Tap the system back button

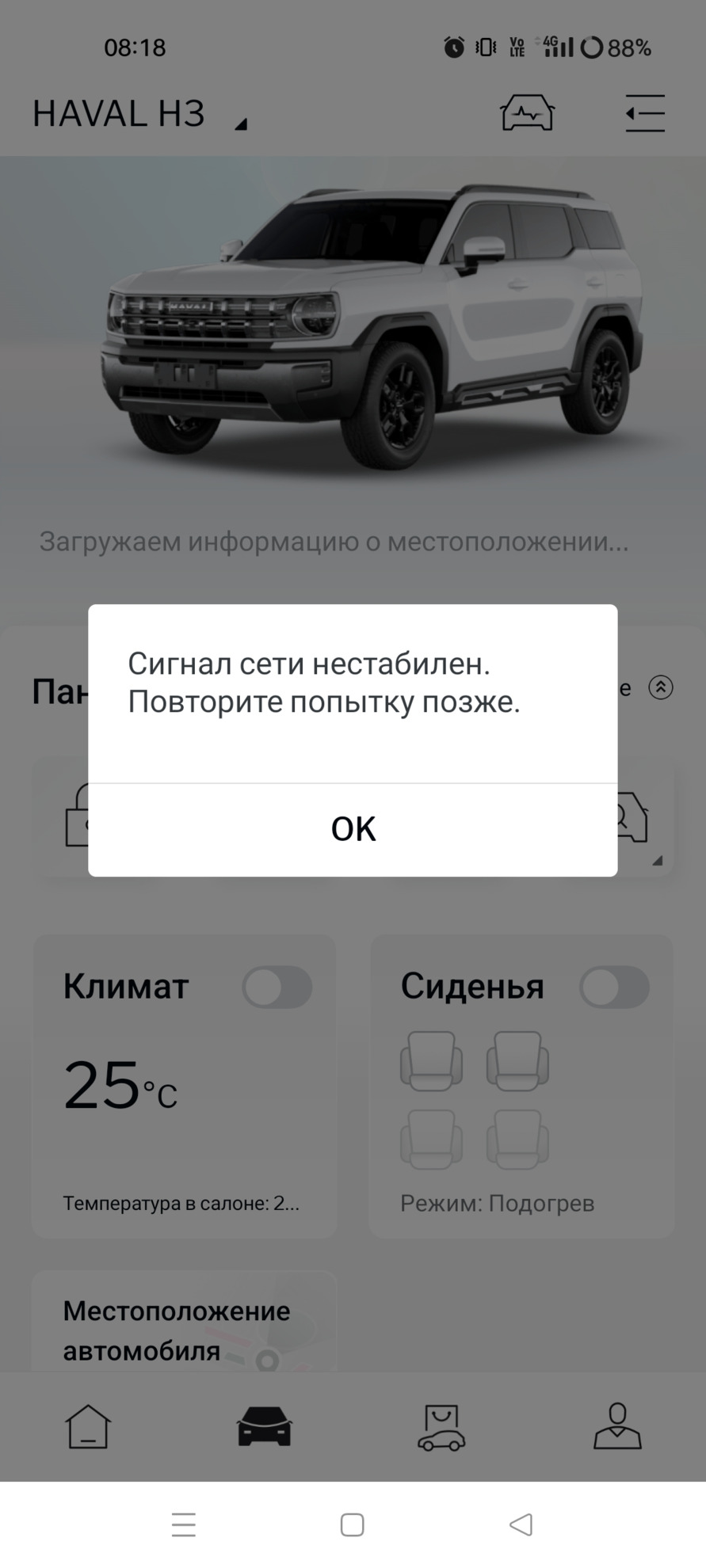(x=521, y=1524)
